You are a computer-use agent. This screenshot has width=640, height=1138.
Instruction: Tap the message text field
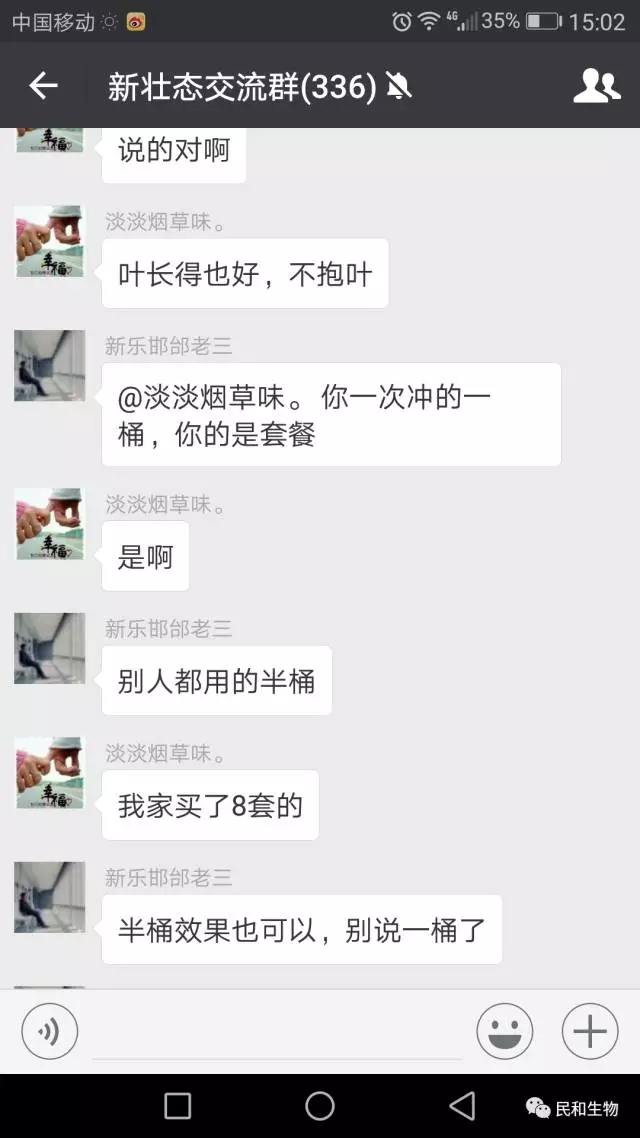pyautogui.click(x=277, y=1031)
